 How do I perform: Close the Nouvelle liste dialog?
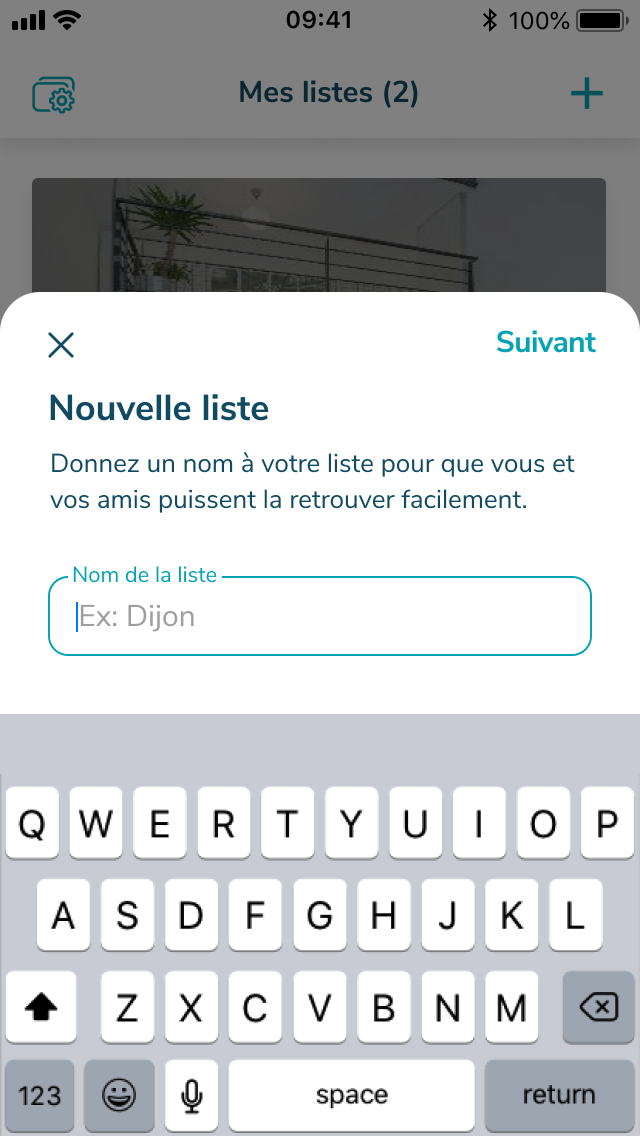click(x=61, y=345)
